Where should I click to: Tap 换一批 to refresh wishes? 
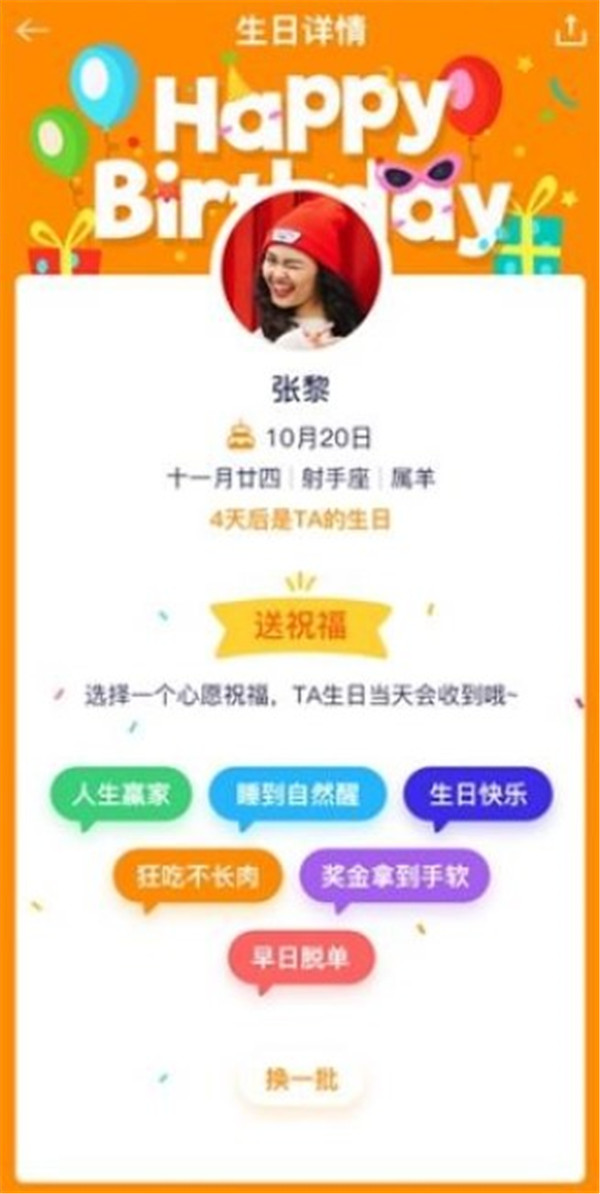point(301,1079)
